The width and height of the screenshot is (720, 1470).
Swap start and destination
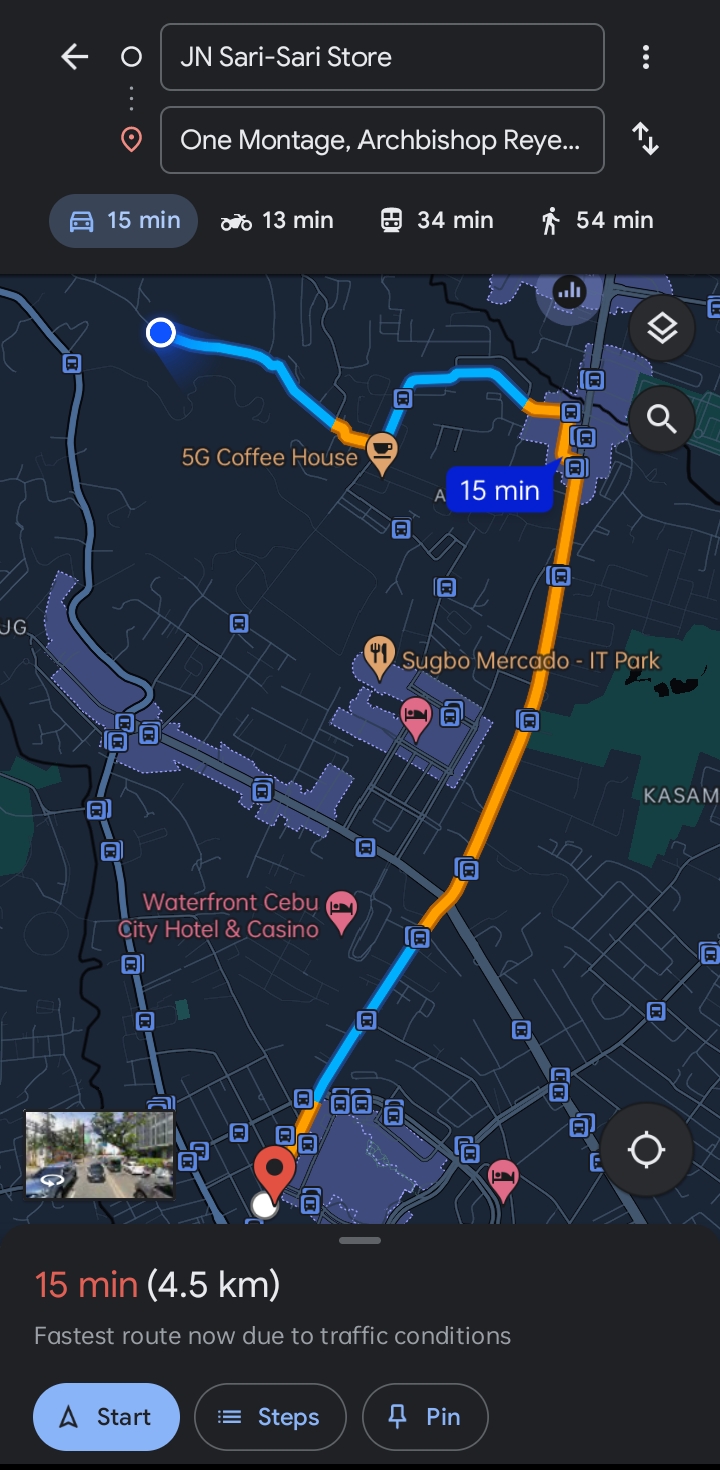tap(646, 139)
